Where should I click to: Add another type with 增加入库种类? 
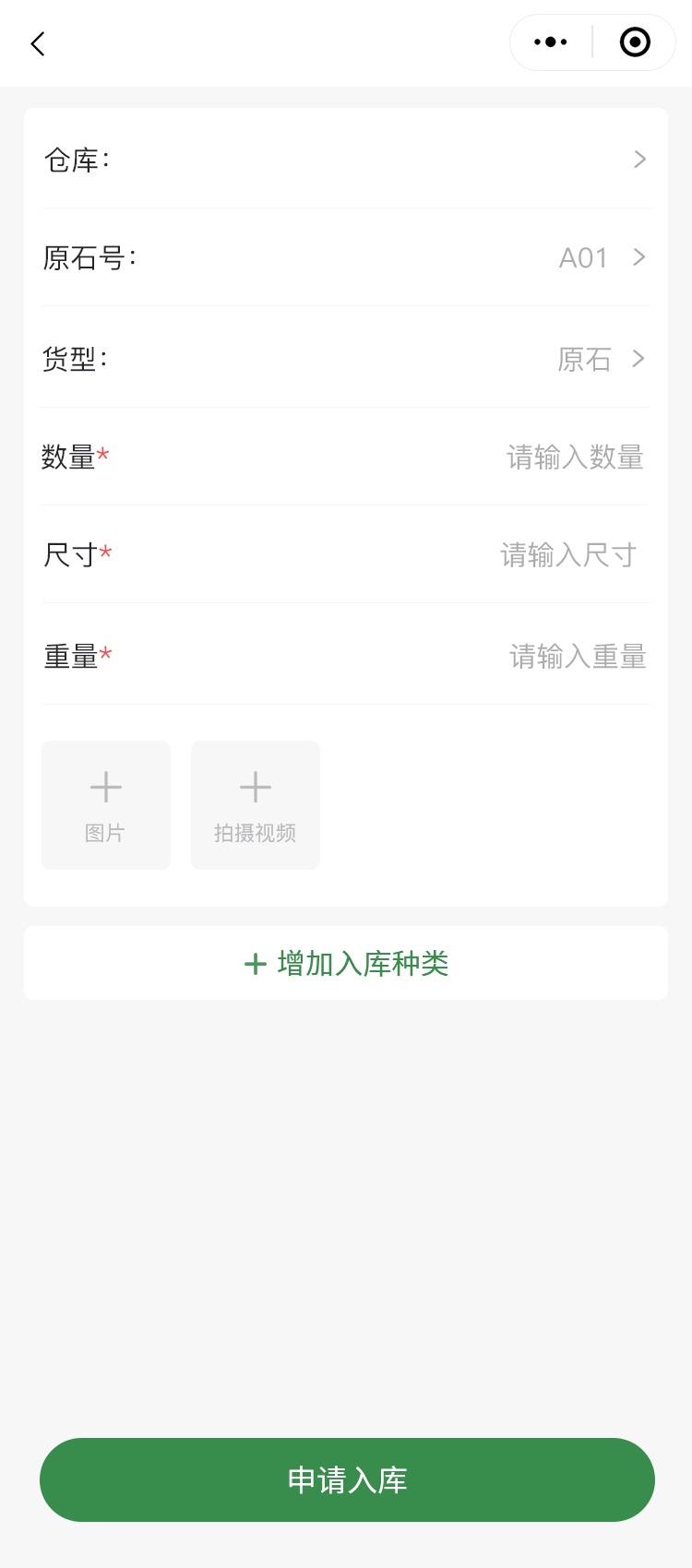tap(346, 964)
